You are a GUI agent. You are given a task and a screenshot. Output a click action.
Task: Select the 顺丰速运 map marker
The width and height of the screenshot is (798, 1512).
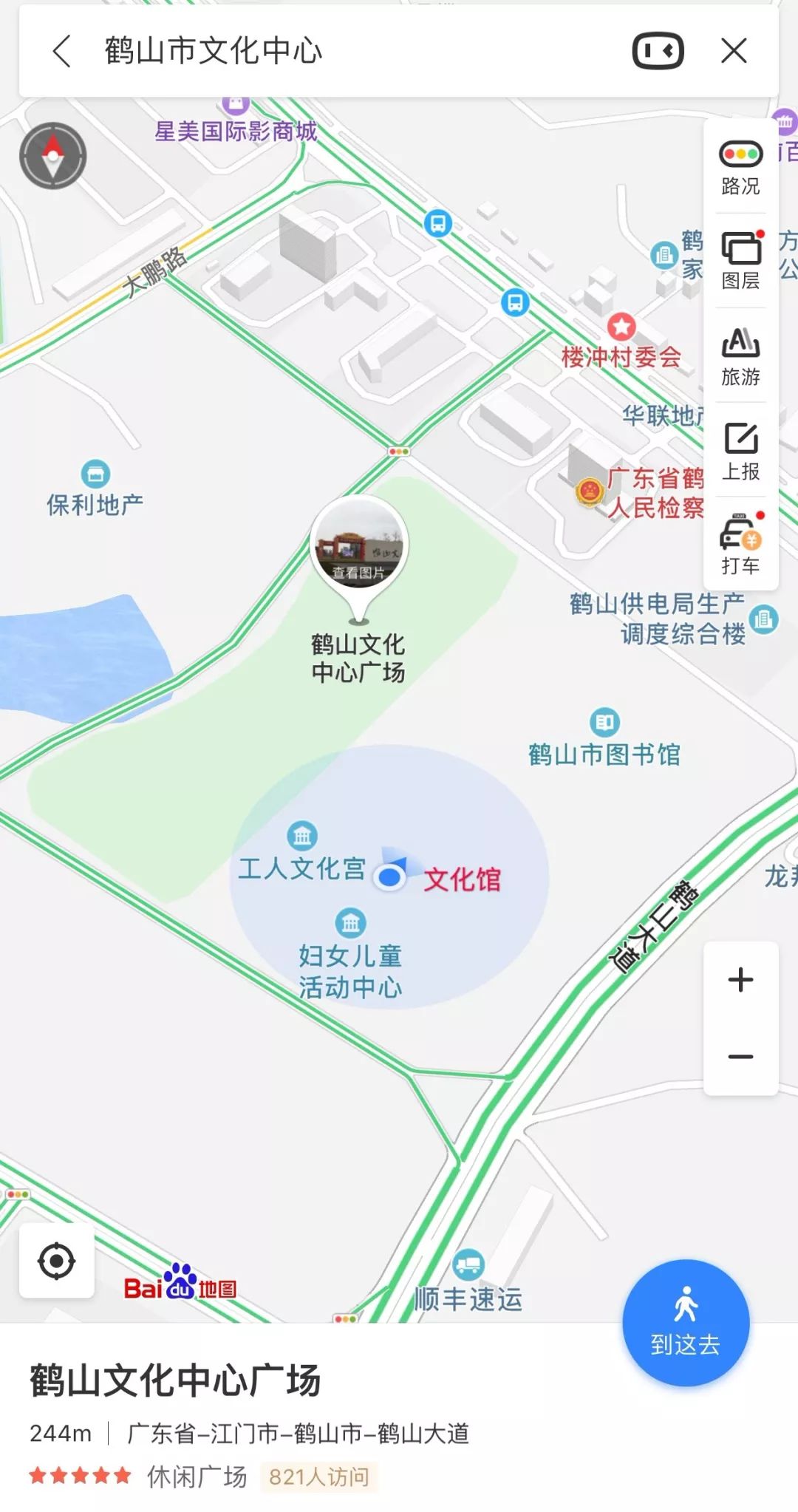468,1284
